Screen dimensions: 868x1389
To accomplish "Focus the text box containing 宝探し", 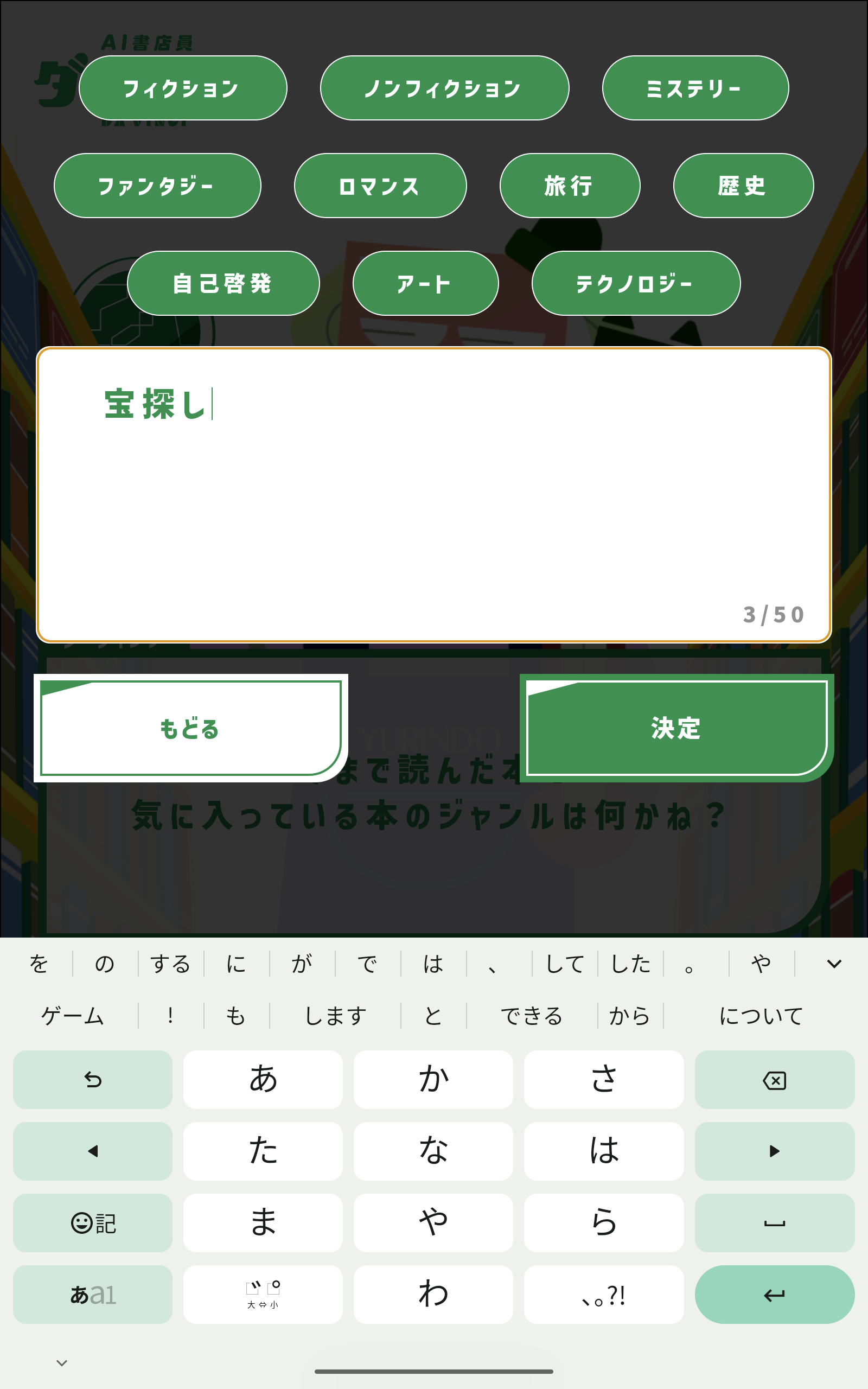I will (x=433, y=494).
